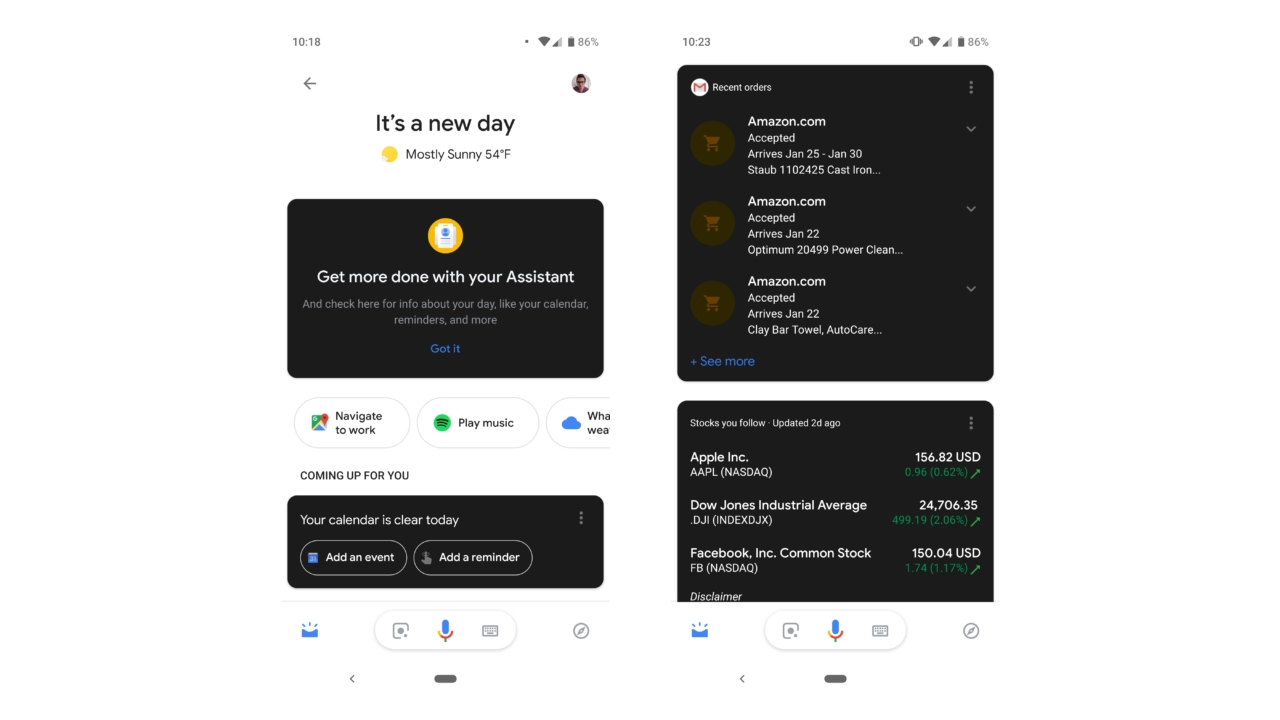Select the Navigate to work chip
Screen dimensions: 1280x720
point(352,423)
